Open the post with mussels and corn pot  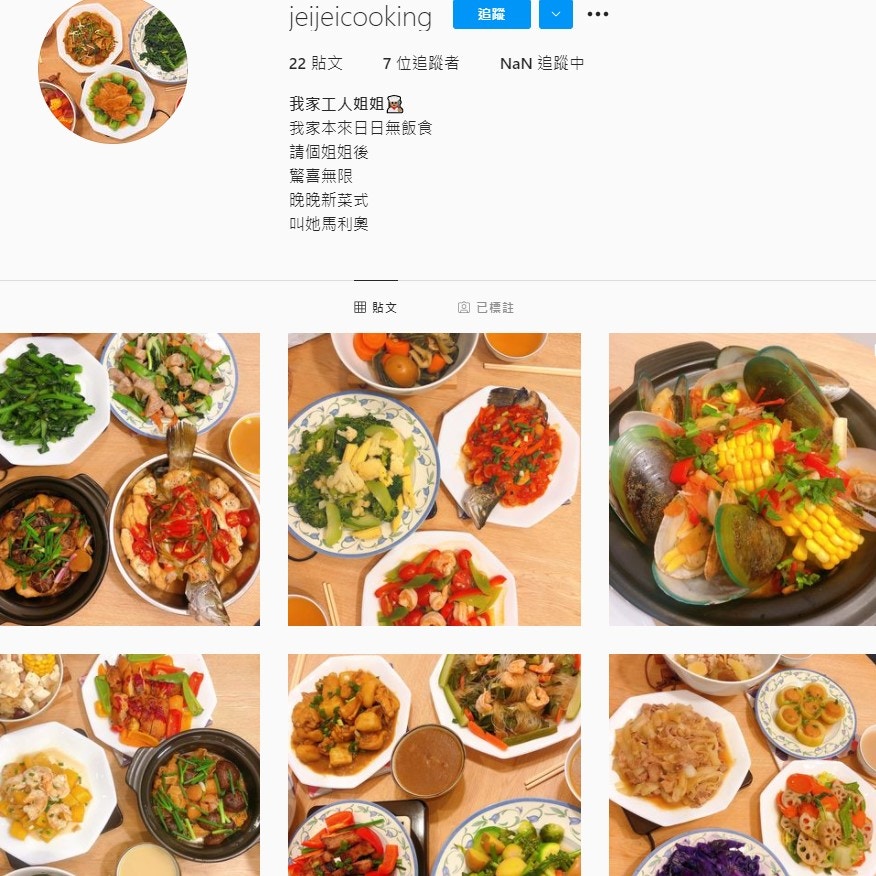coord(742,479)
